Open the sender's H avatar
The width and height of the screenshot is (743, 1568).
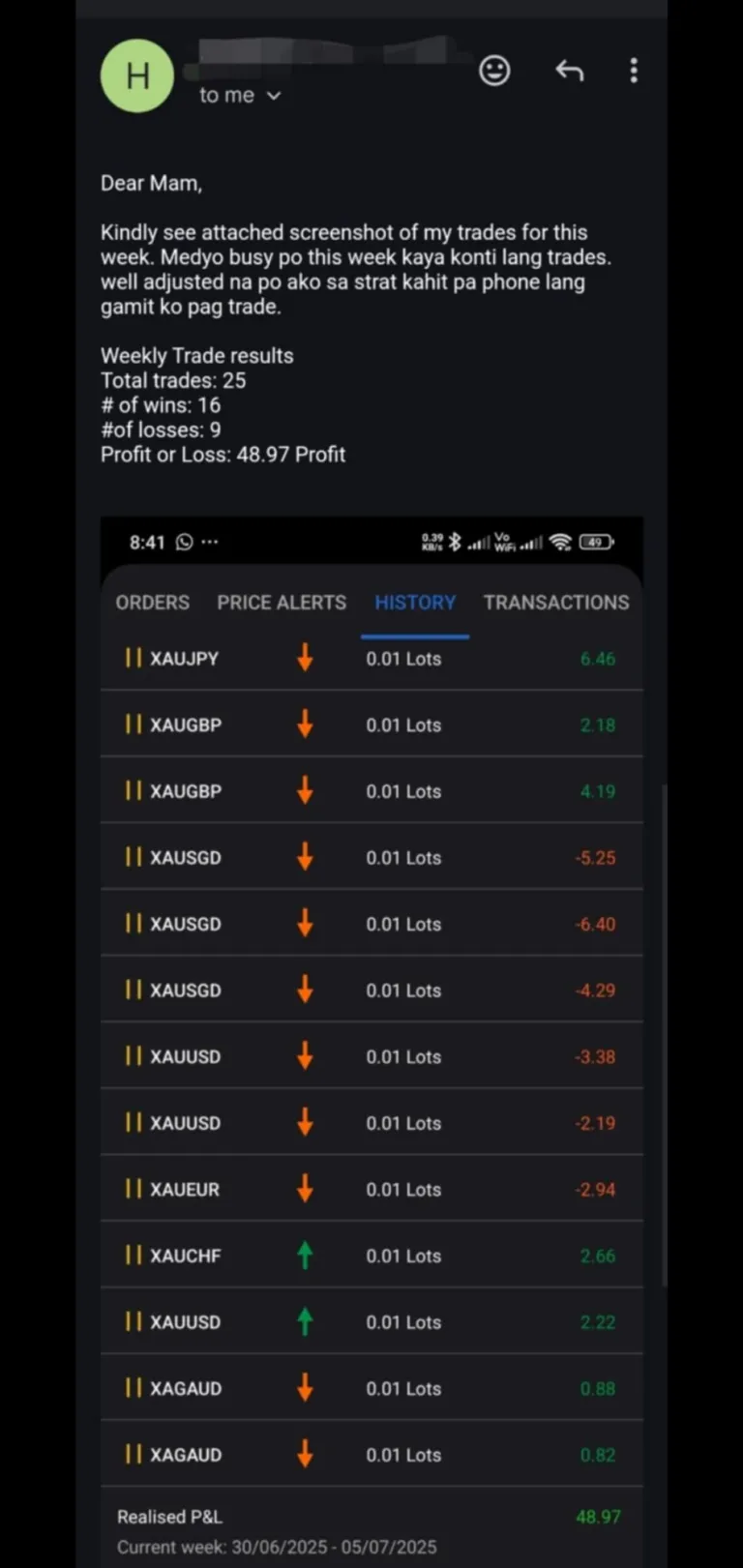coord(137,75)
